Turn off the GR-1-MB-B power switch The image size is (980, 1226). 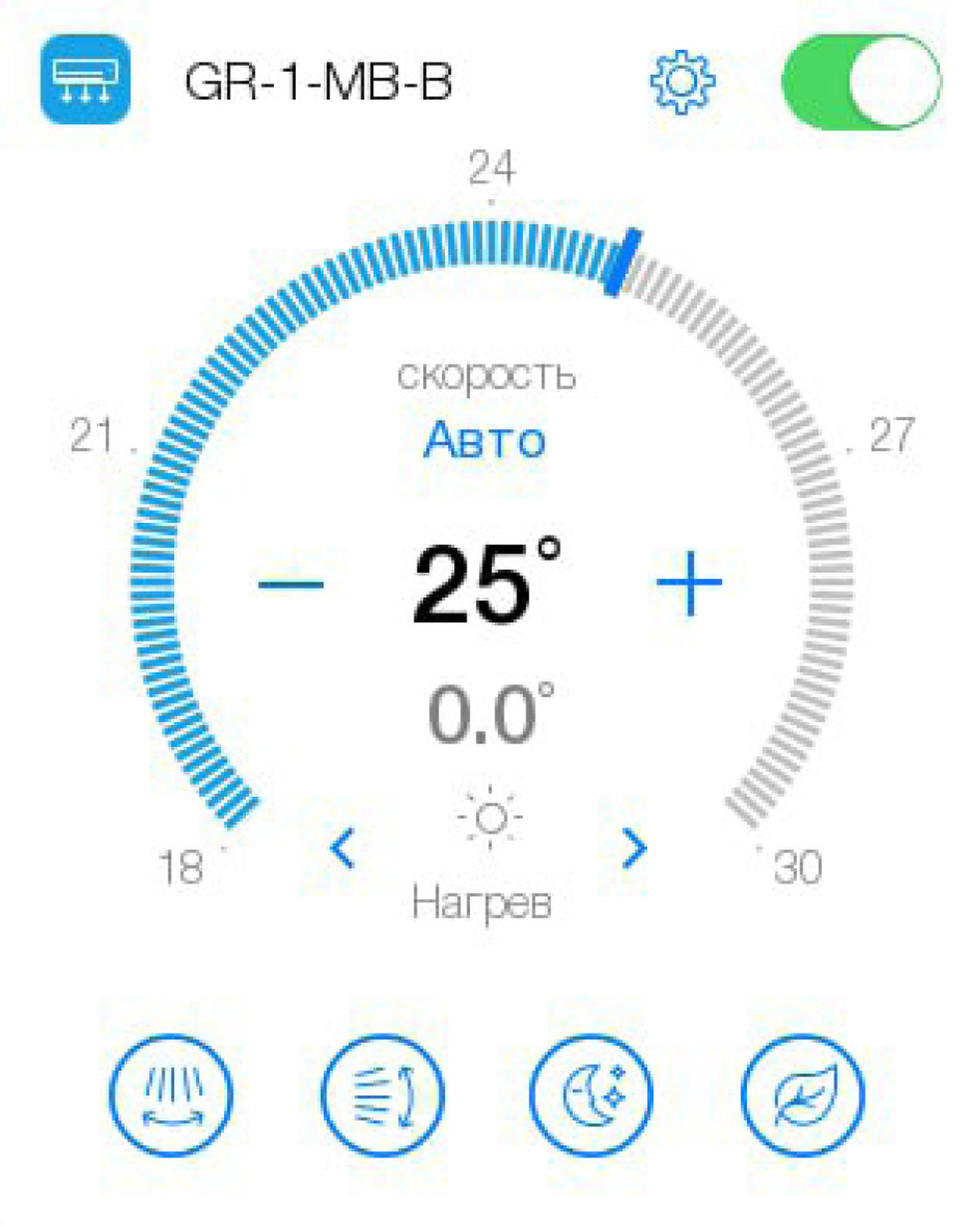click(861, 81)
